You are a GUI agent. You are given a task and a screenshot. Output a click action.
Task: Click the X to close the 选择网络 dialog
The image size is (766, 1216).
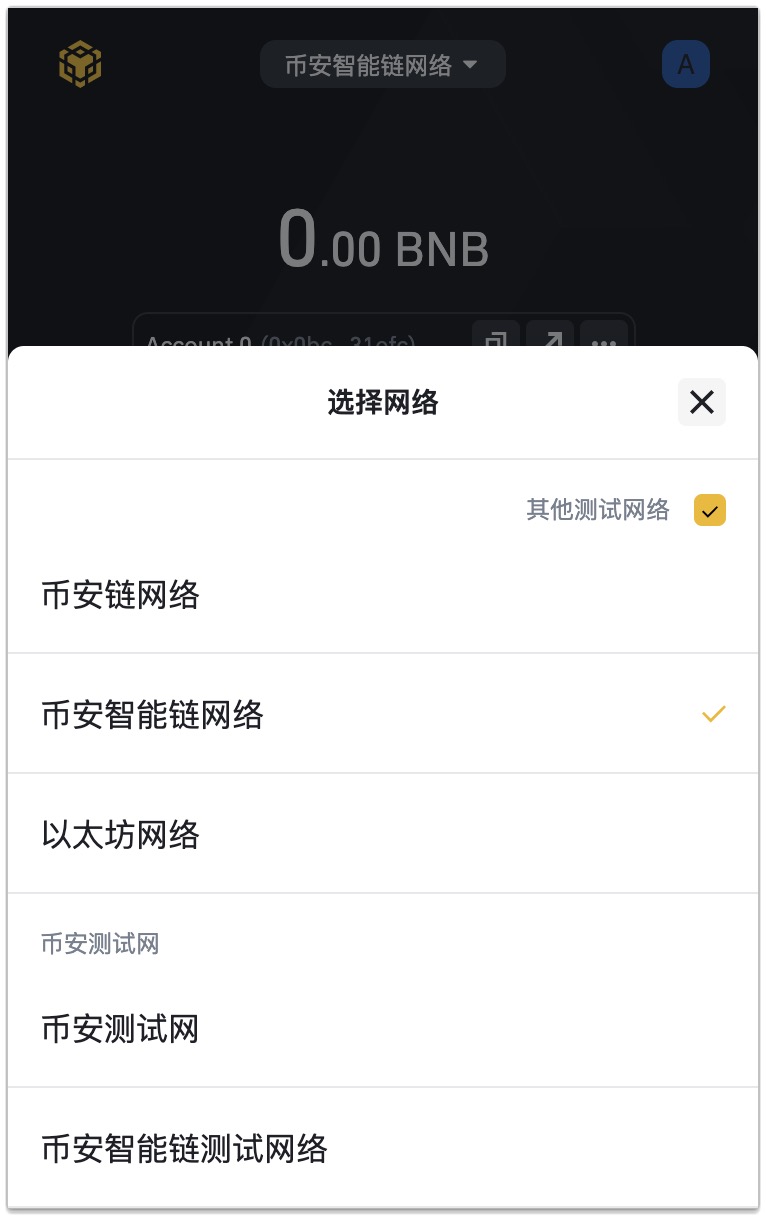pyautogui.click(x=701, y=402)
